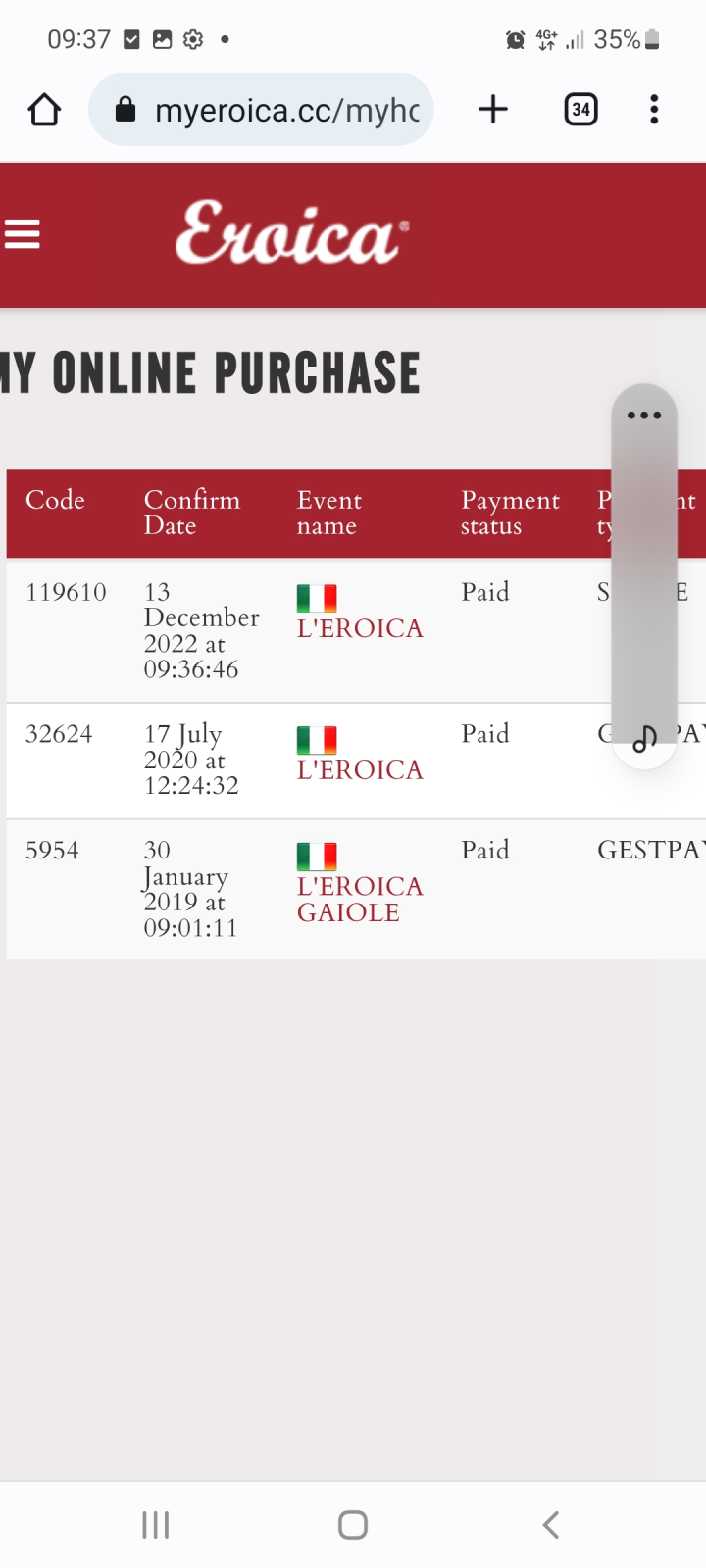Open L'EROICA link for order 32624
The image size is (706, 1568).
tap(360, 770)
